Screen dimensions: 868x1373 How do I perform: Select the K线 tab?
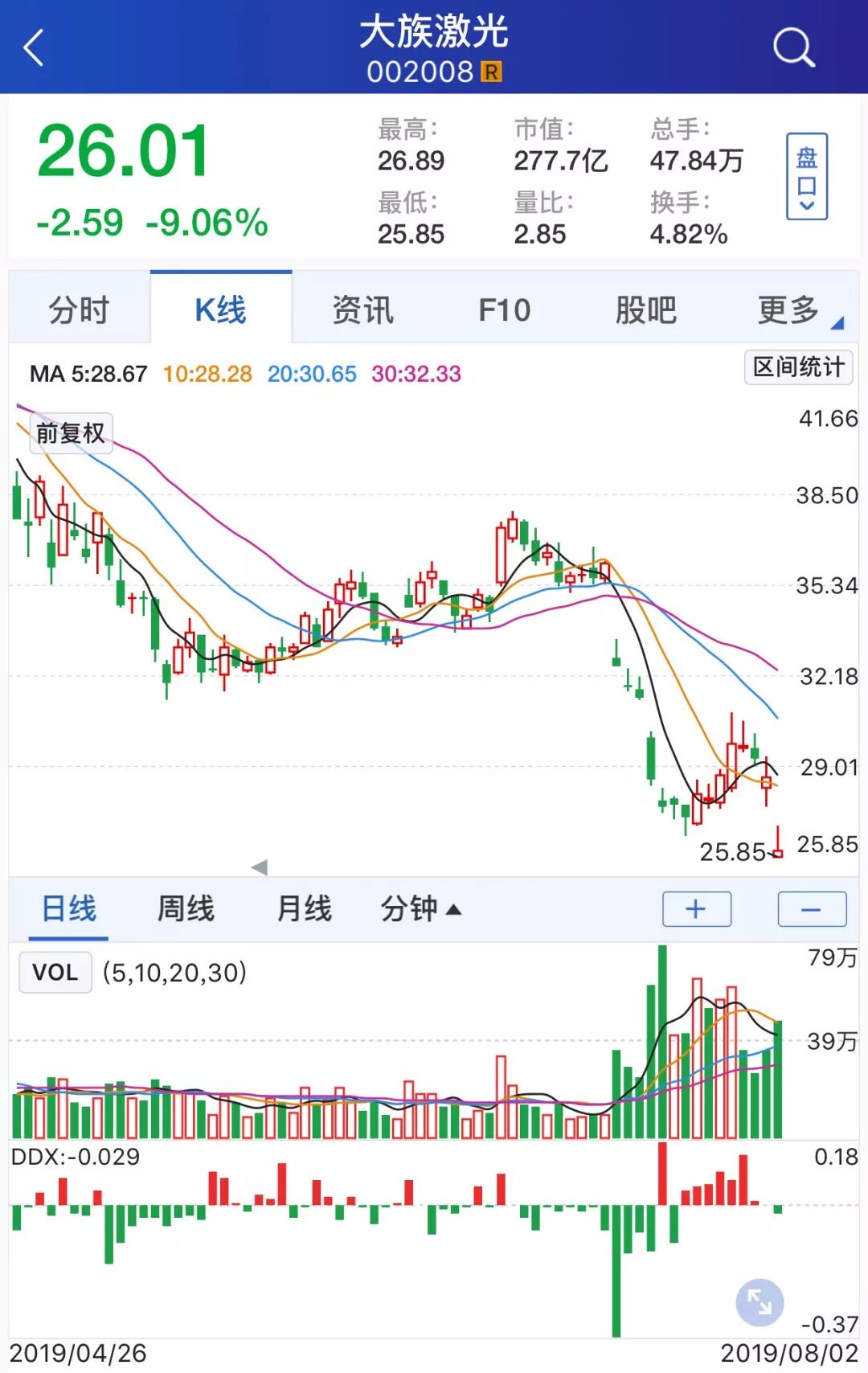220,309
